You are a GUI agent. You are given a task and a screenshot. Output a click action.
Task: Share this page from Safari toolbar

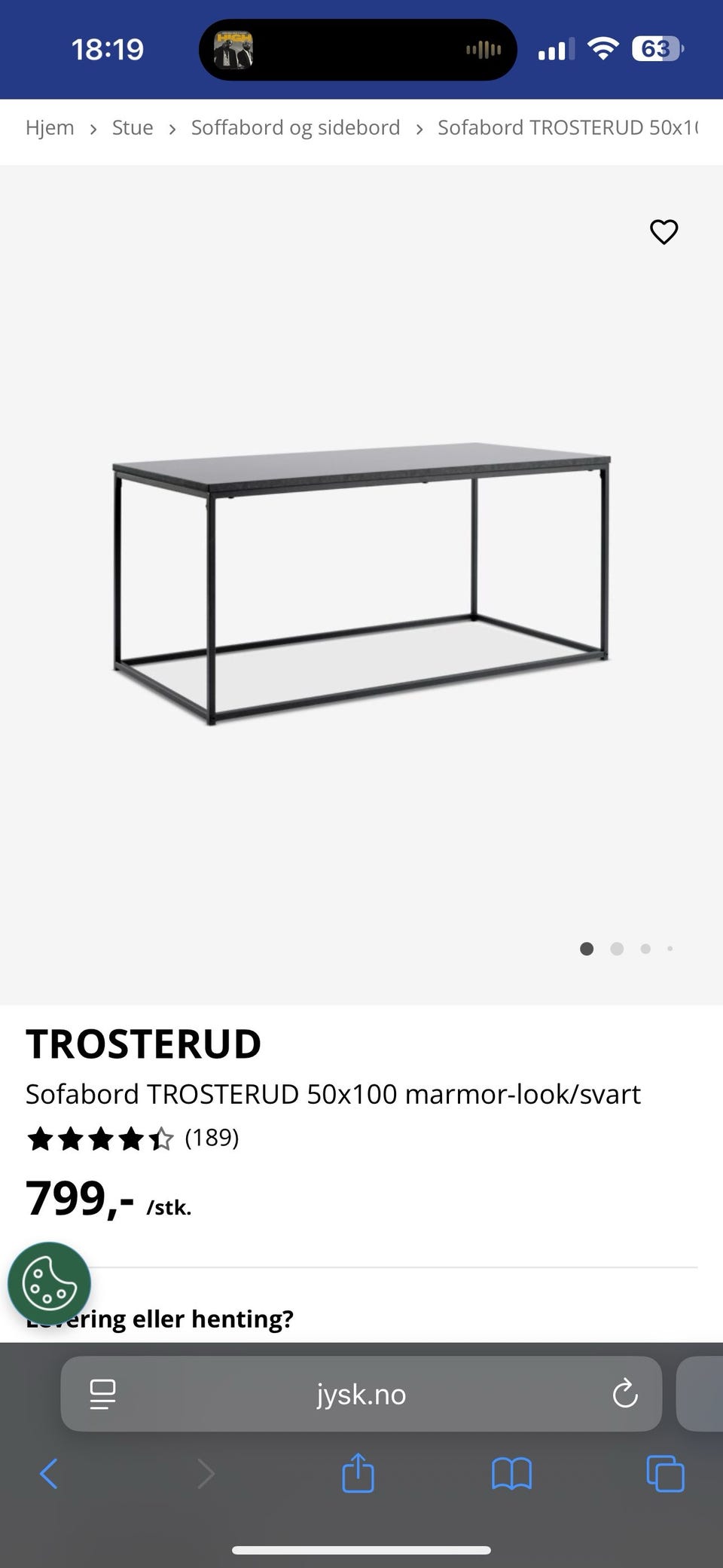(x=358, y=1473)
